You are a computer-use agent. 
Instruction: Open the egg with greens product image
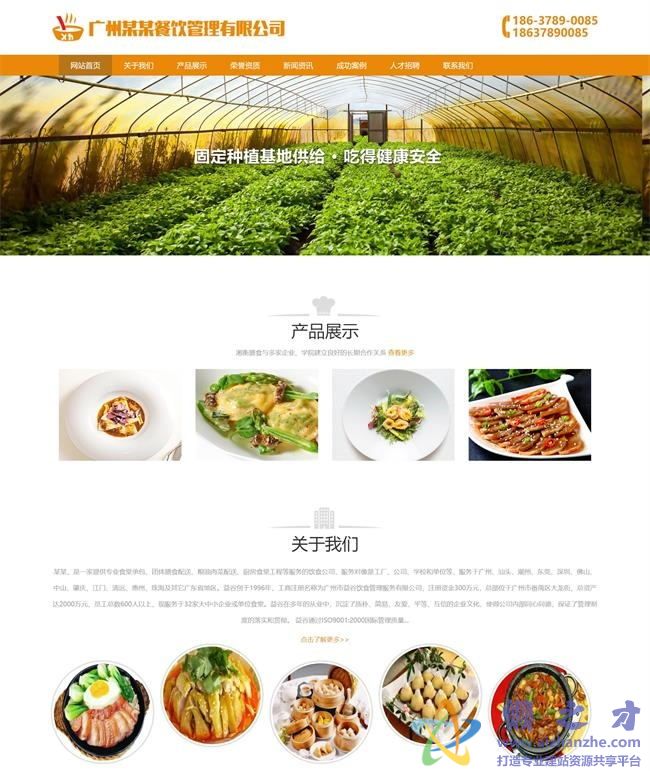[257, 414]
